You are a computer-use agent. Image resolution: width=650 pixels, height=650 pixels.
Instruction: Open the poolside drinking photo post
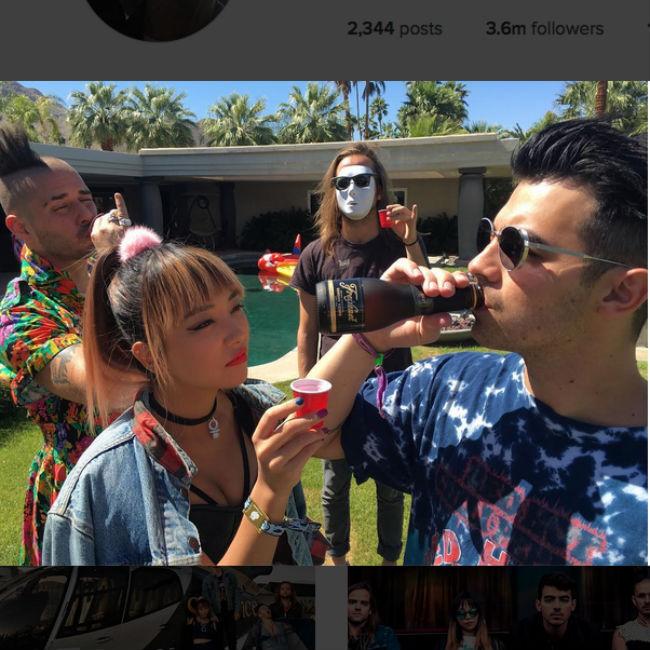(324, 323)
